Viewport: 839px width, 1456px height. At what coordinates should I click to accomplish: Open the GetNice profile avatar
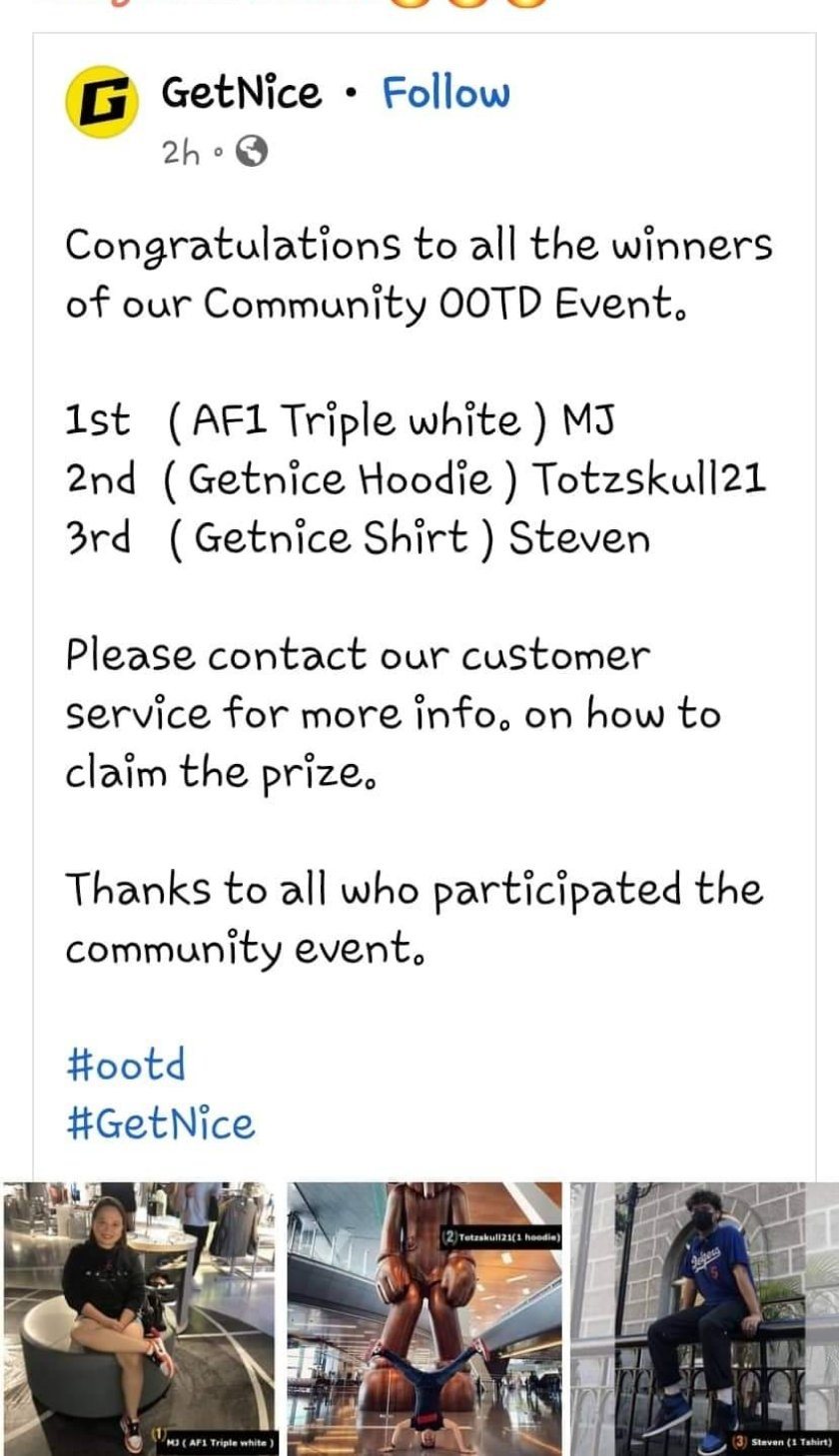point(101,100)
